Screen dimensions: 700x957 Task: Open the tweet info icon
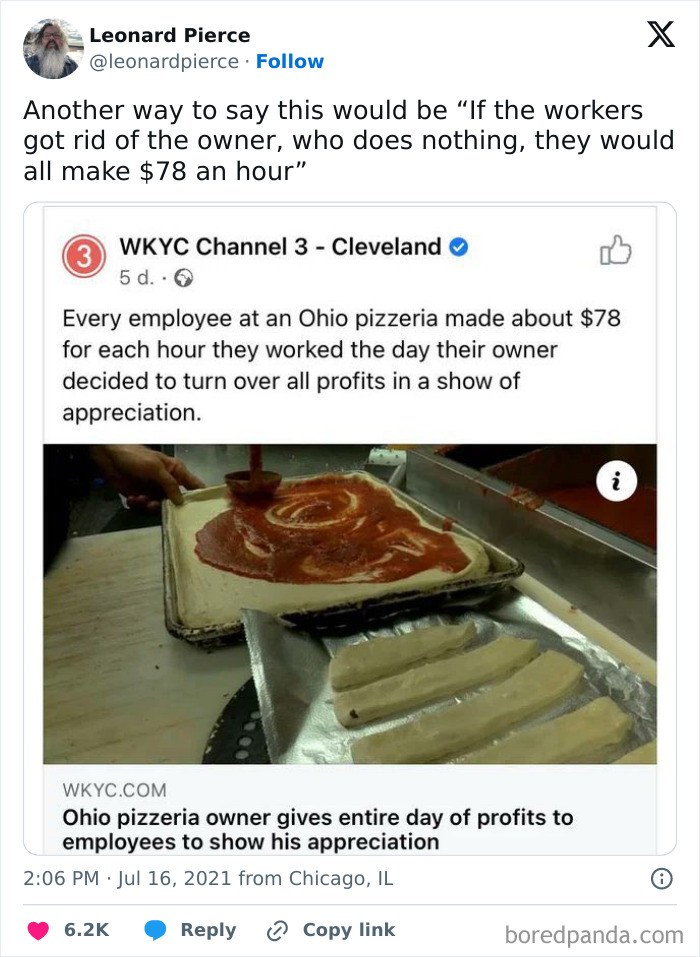[x=661, y=879]
